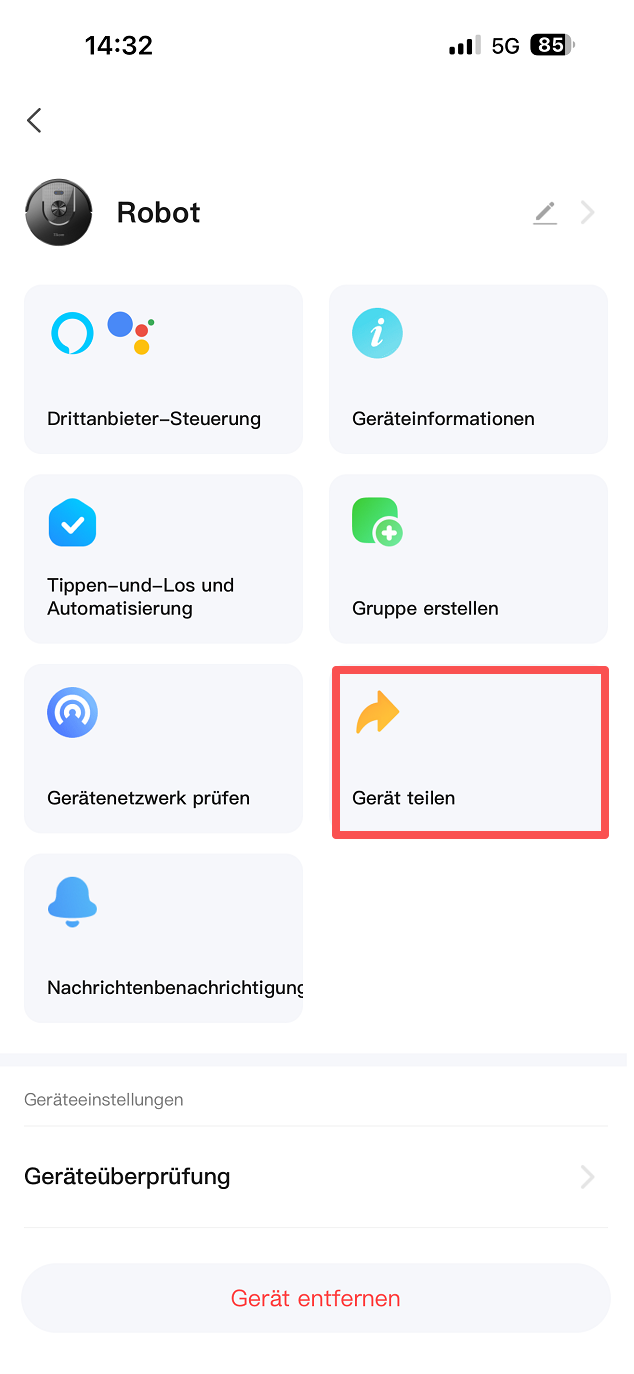Open Geräteinformationen card

coord(468,369)
